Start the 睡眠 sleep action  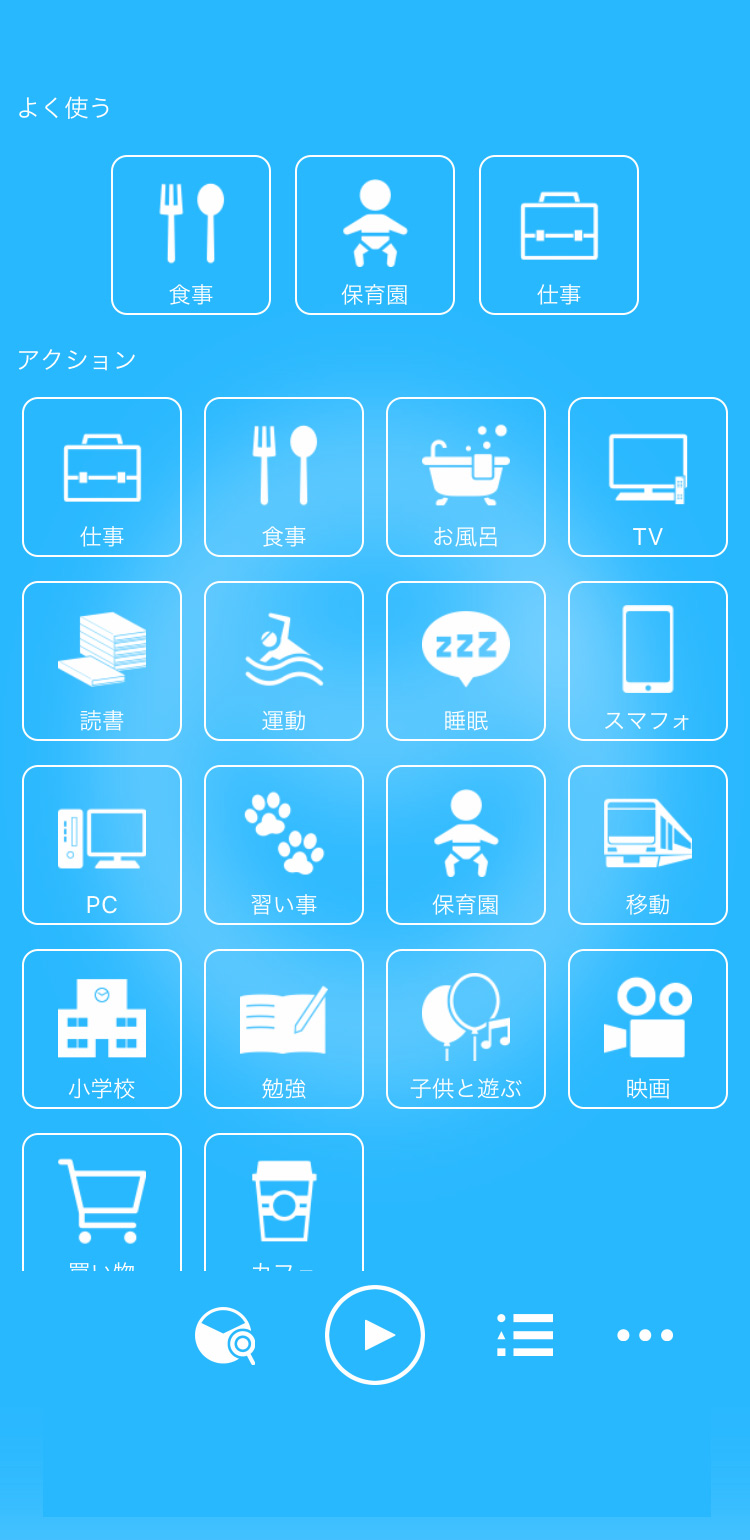[466, 661]
